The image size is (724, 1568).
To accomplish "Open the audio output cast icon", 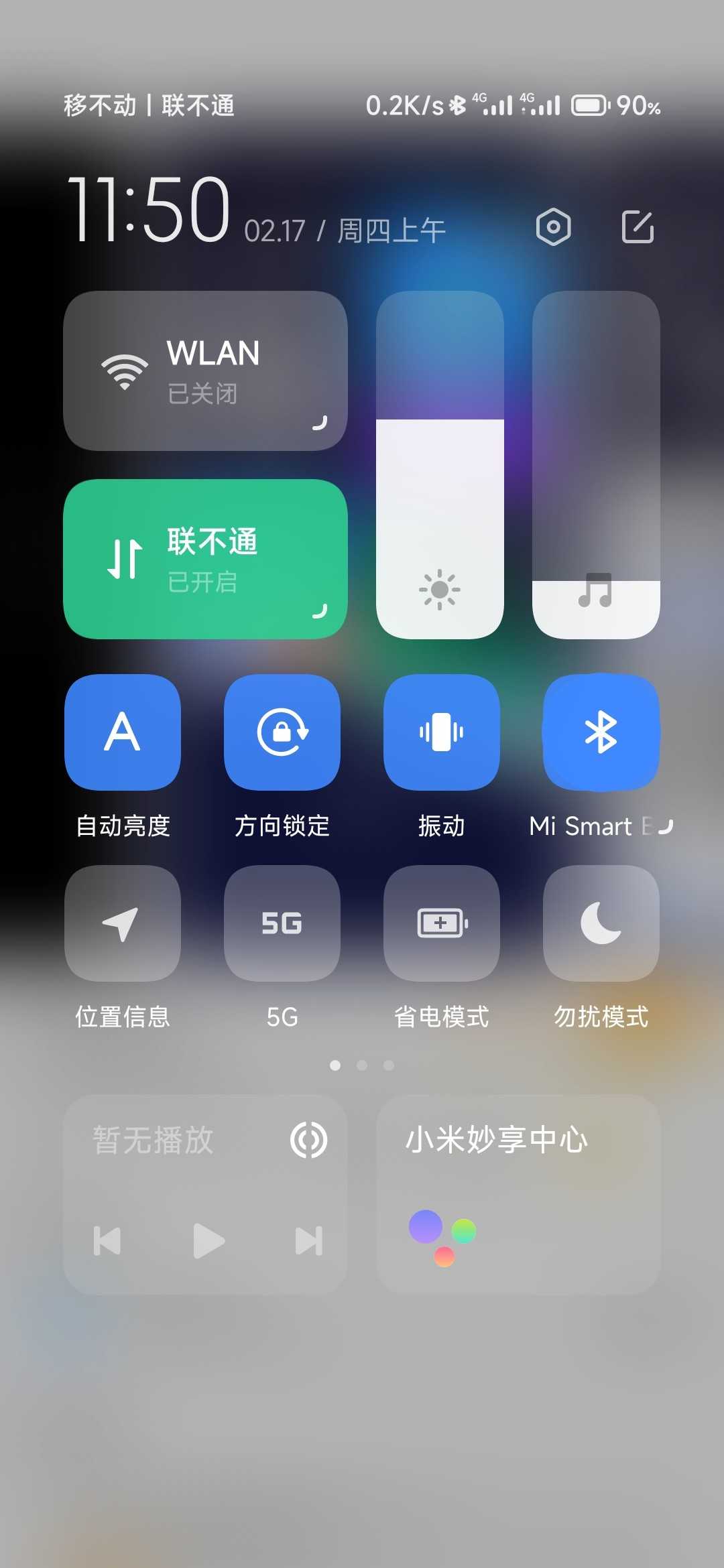I will [x=308, y=1140].
